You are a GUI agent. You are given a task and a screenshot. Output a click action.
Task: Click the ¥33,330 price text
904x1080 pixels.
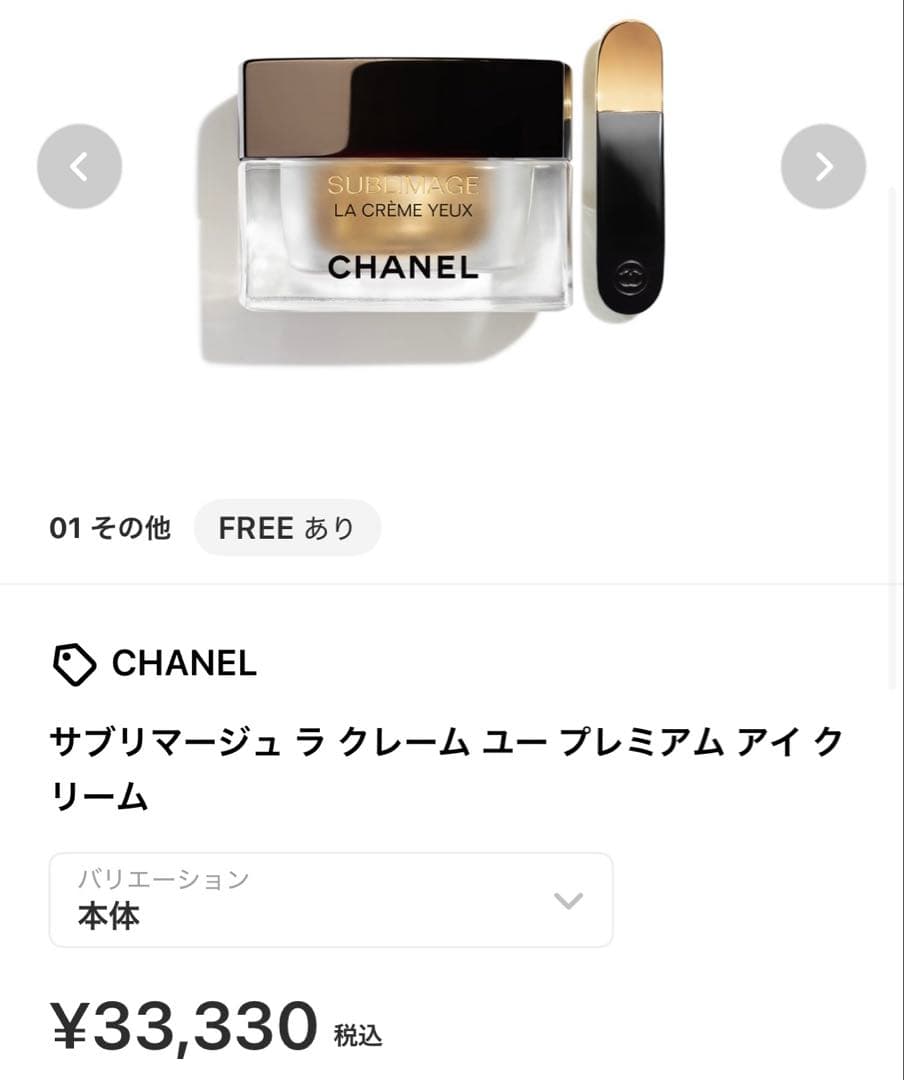[x=183, y=1024]
